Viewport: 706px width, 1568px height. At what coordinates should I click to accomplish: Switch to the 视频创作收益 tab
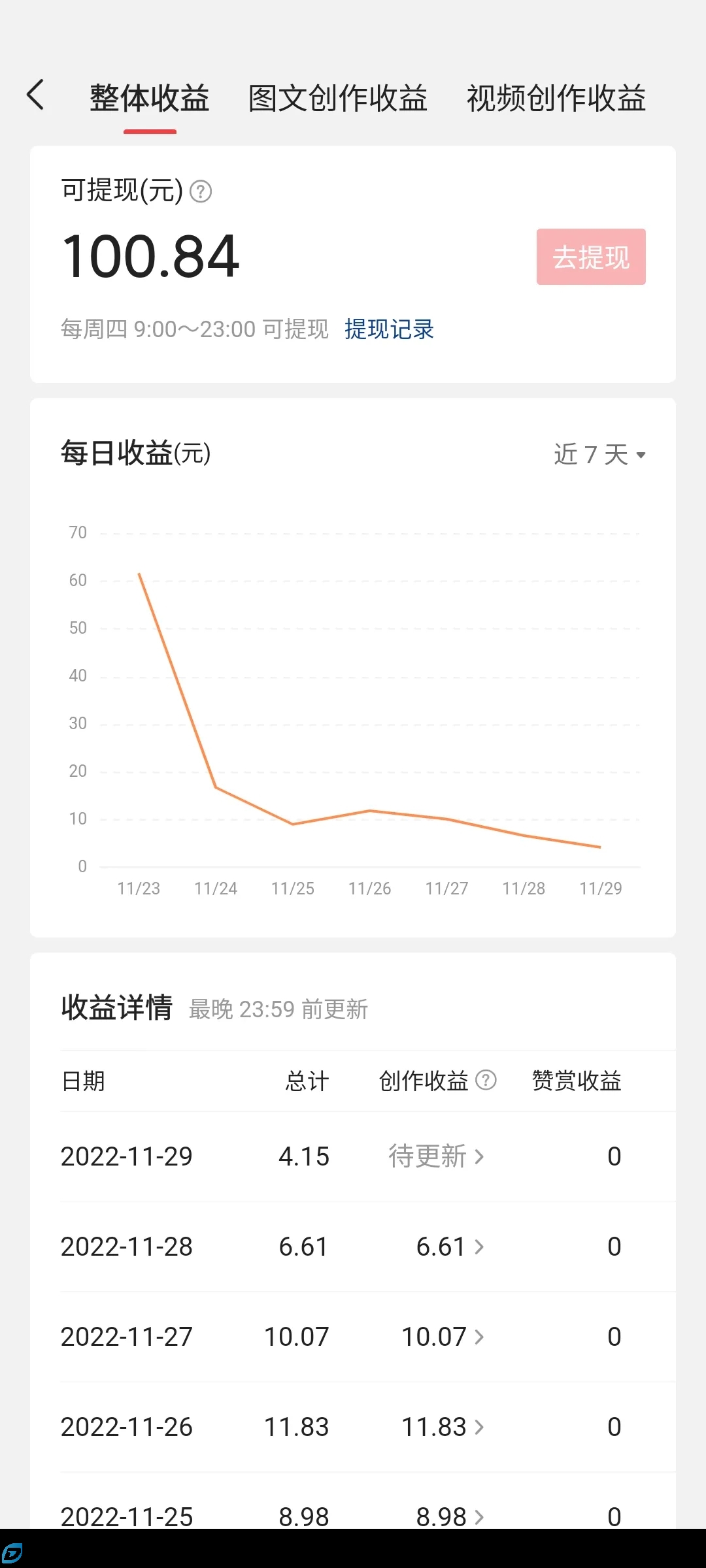[x=554, y=98]
